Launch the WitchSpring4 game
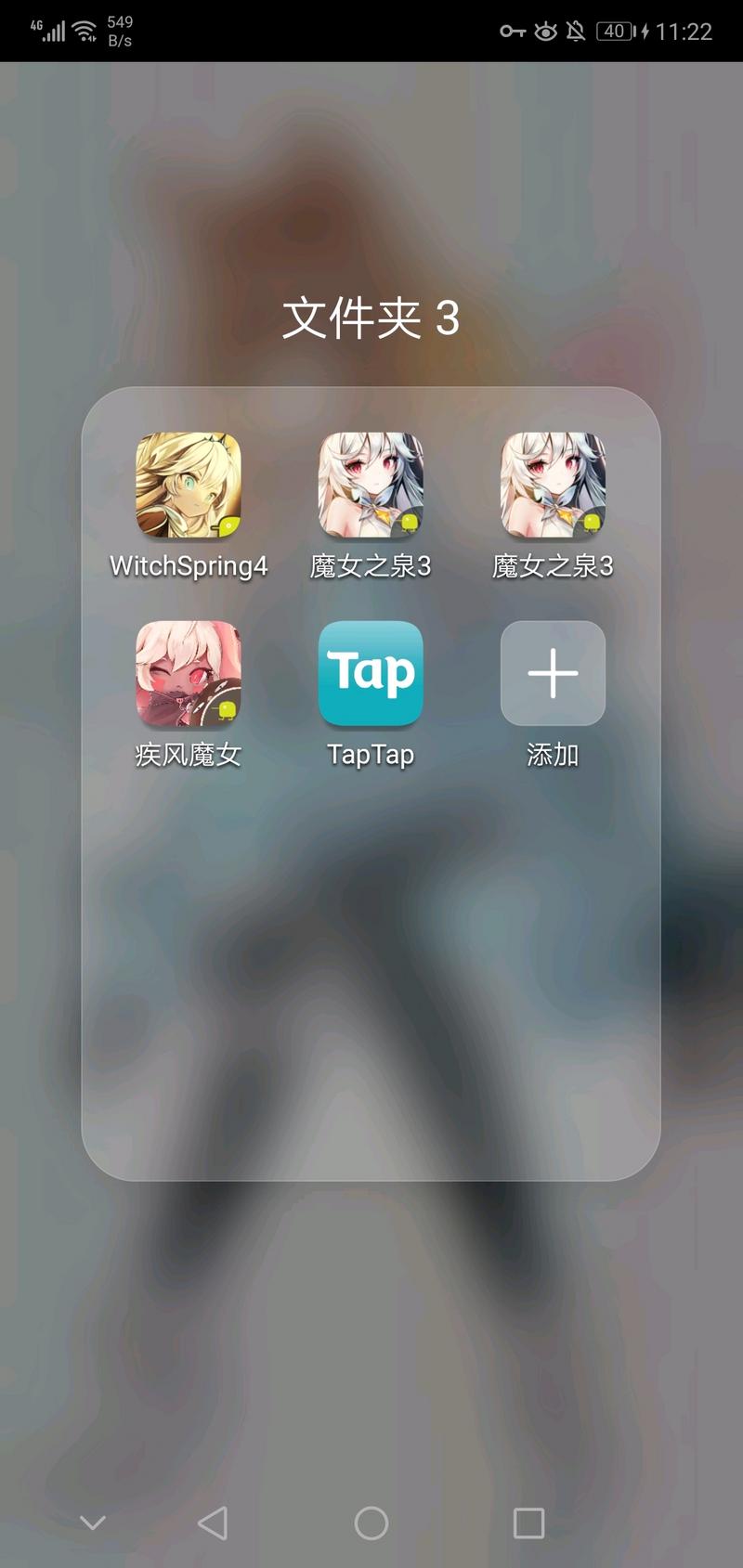The image size is (743, 1568). (x=189, y=486)
